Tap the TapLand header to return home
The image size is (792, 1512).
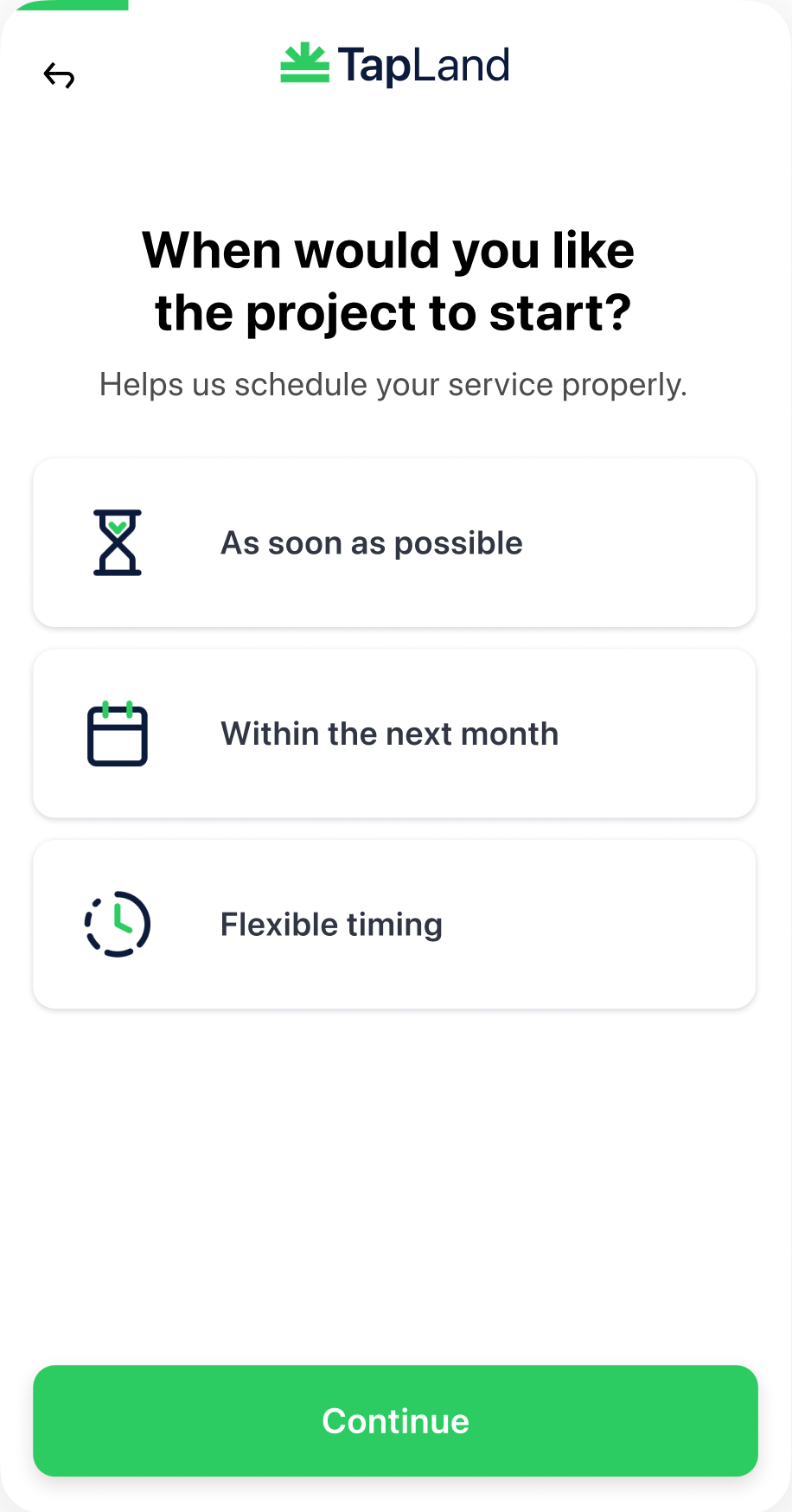click(395, 64)
